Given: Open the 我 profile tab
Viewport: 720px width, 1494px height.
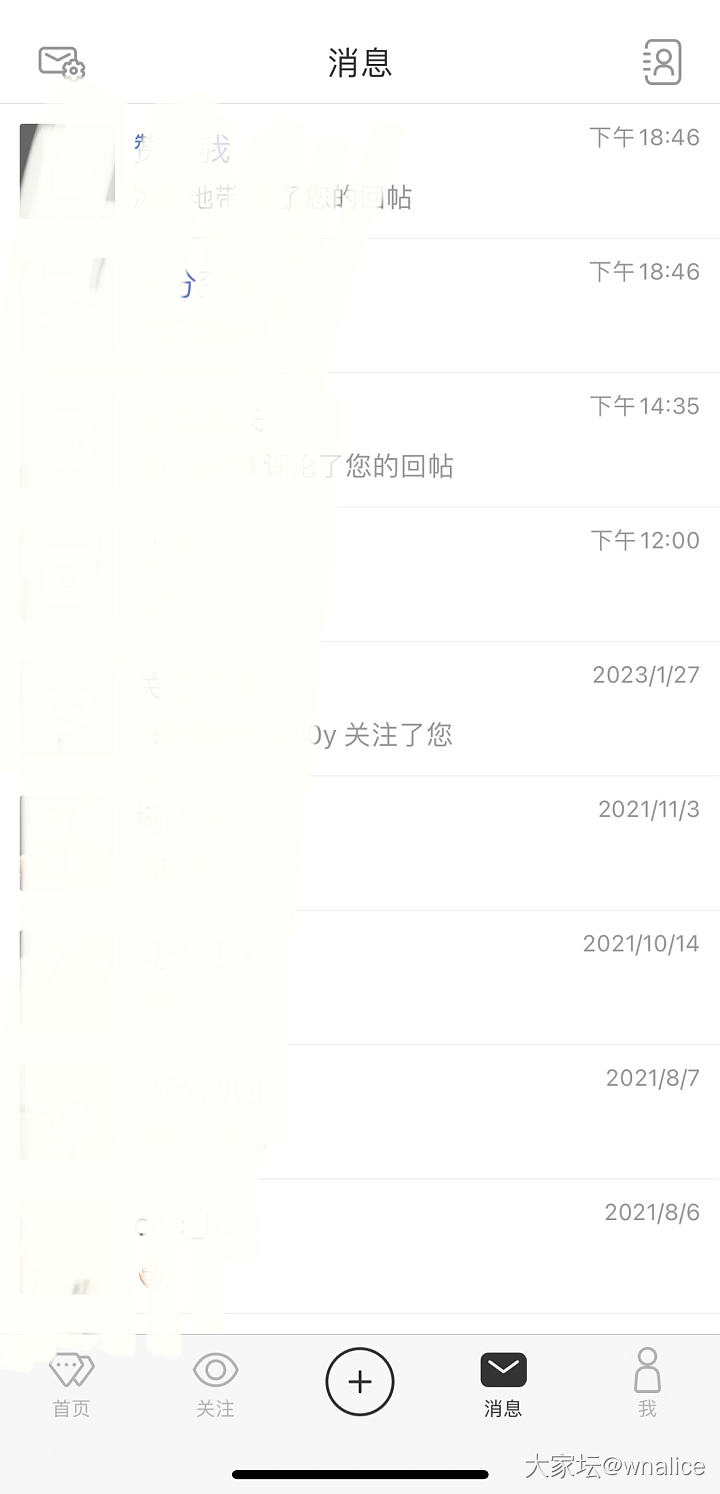Looking at the screenshot, I should (x=647, y=1384).
